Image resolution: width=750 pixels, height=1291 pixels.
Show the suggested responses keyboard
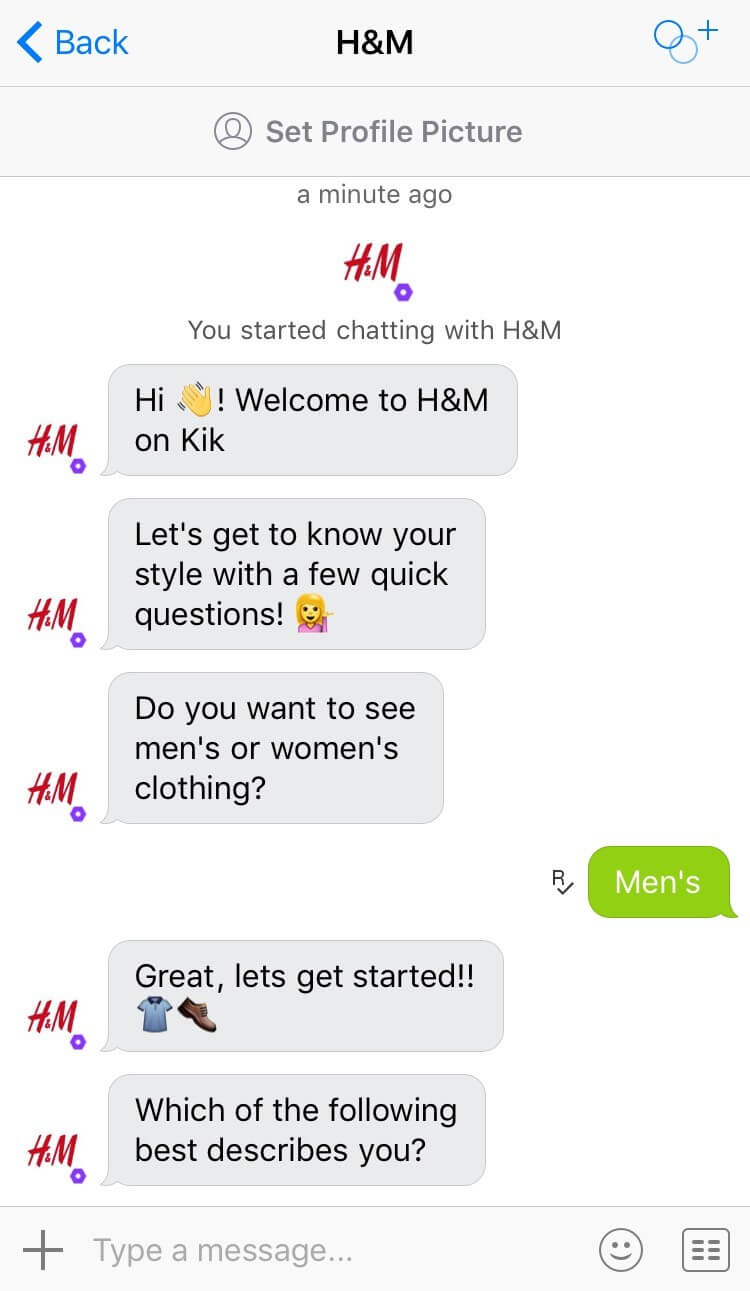coord(706,1250)
